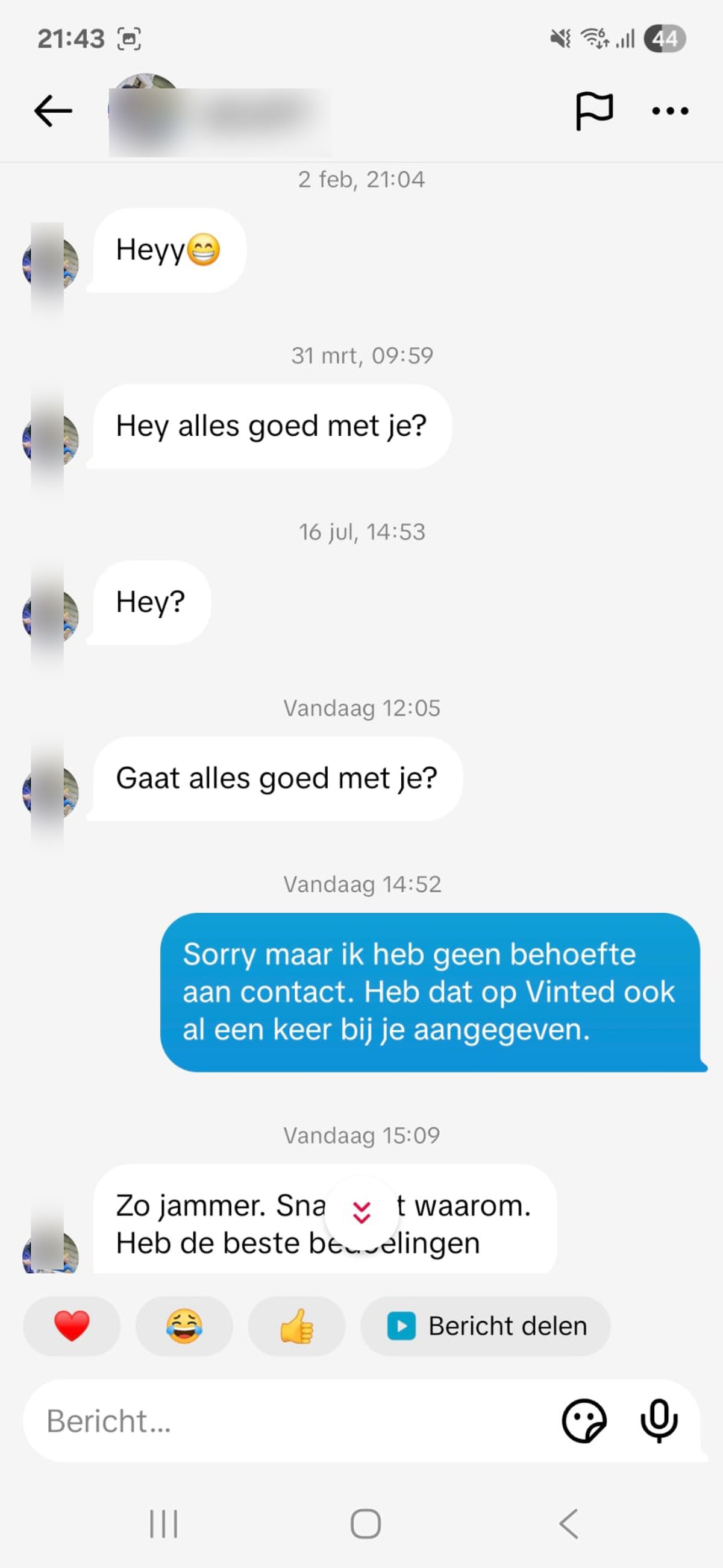Send the laughing-crying emoji quick reaction
This screenshot has height=1568, width=723.
point(184,1326)
